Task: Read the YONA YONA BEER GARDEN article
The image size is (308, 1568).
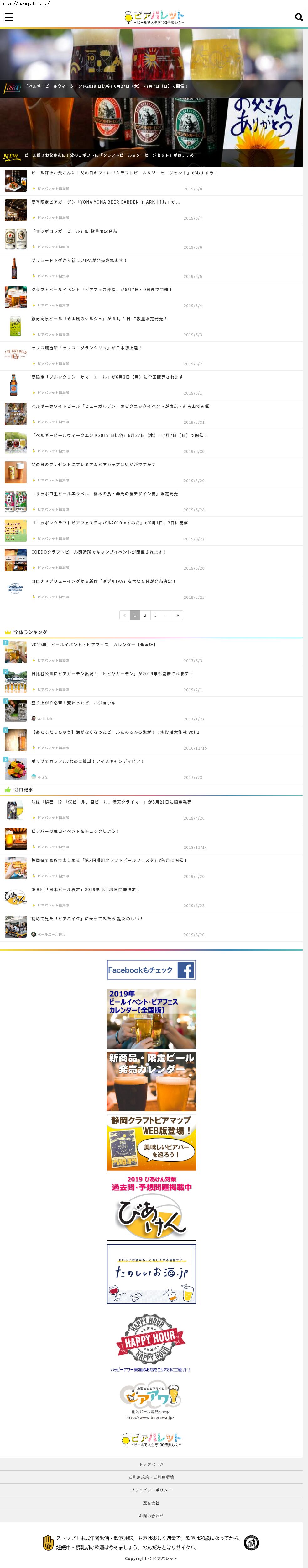Action: [106, 202]
